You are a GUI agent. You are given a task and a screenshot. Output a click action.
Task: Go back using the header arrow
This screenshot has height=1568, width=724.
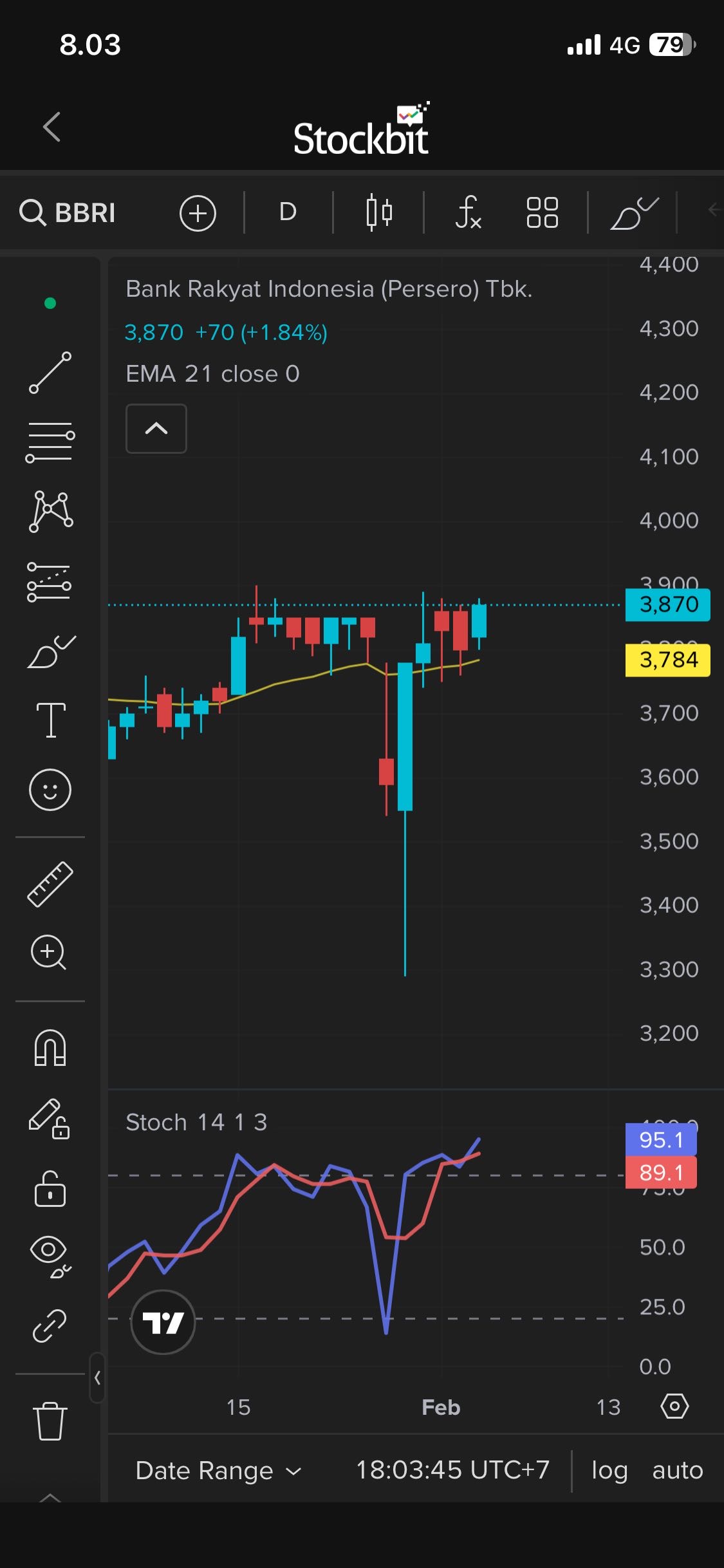coord(51,127)
